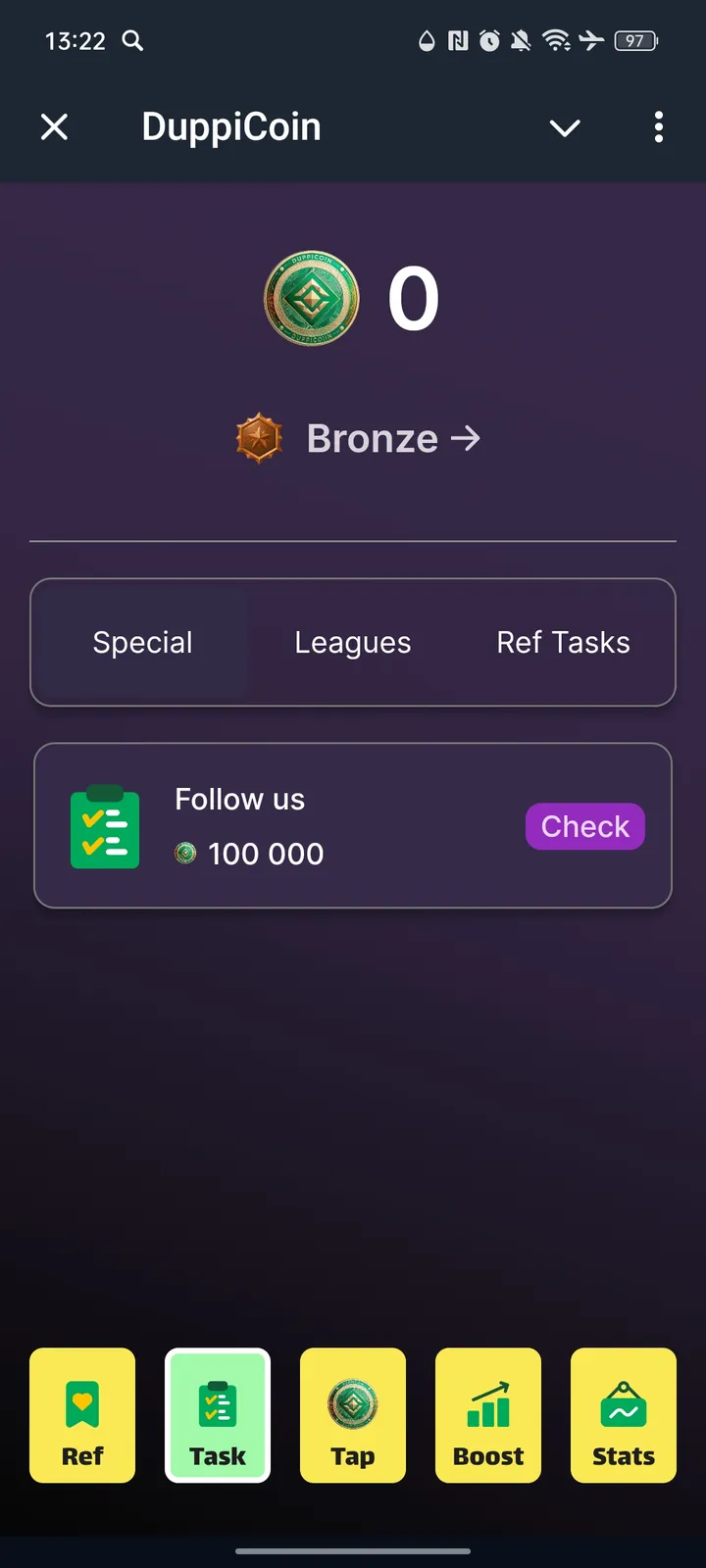Open the Bronze league details
This screenshot has height=1568, width=706.
click(x=373, y=438)
